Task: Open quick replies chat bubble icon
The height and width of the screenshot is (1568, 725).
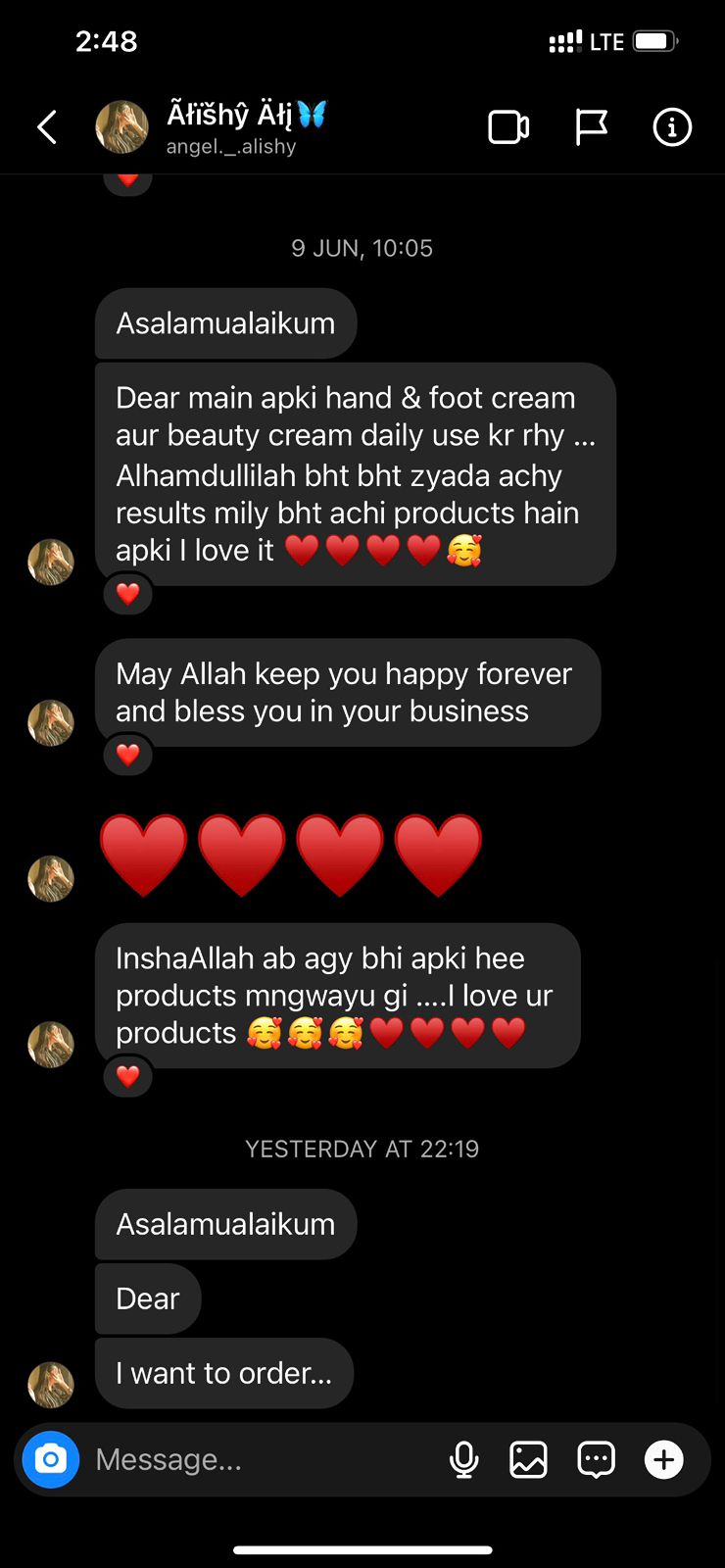Action: pos(596,1459)
